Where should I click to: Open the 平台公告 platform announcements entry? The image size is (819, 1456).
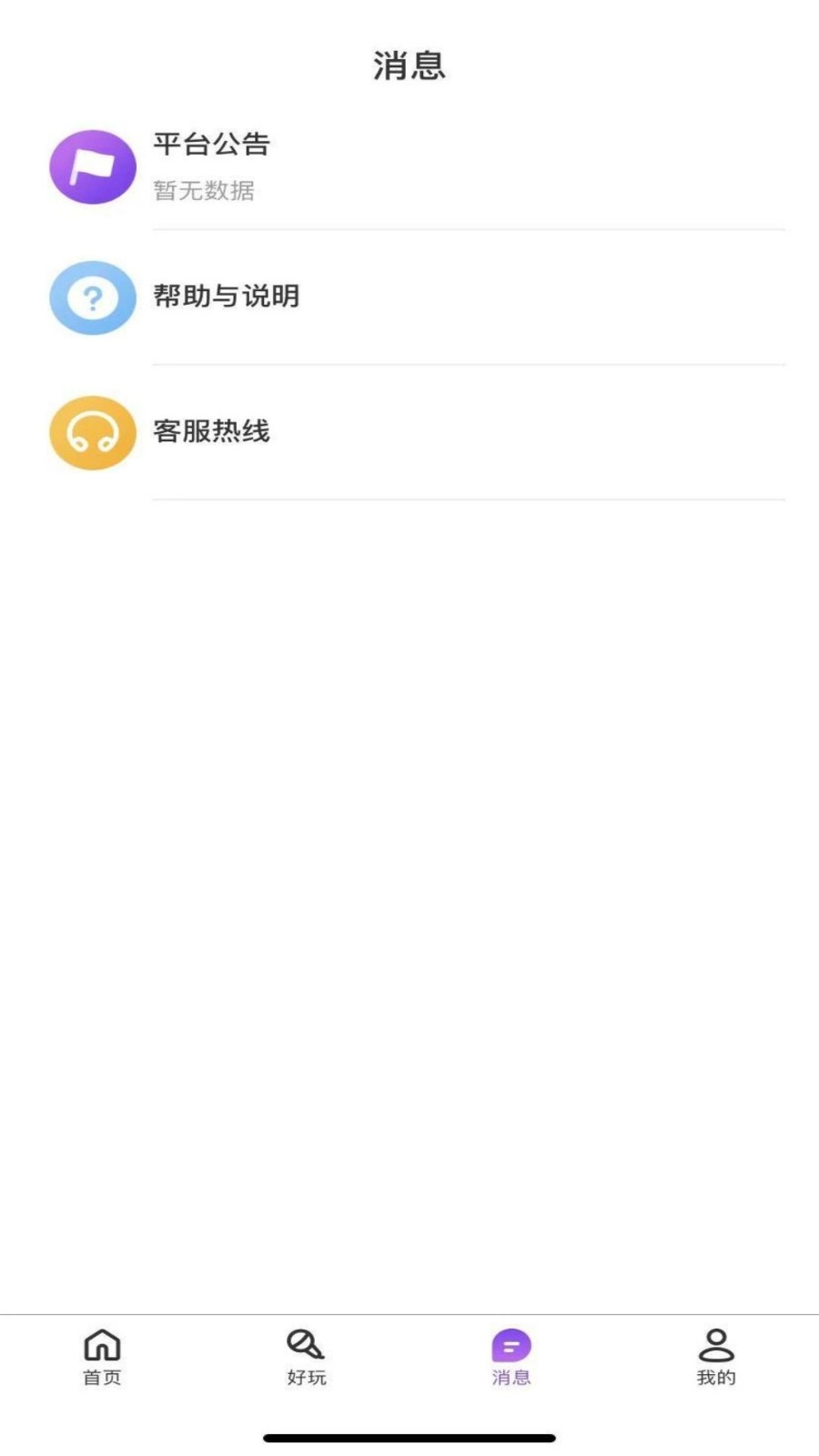[215, 143]
